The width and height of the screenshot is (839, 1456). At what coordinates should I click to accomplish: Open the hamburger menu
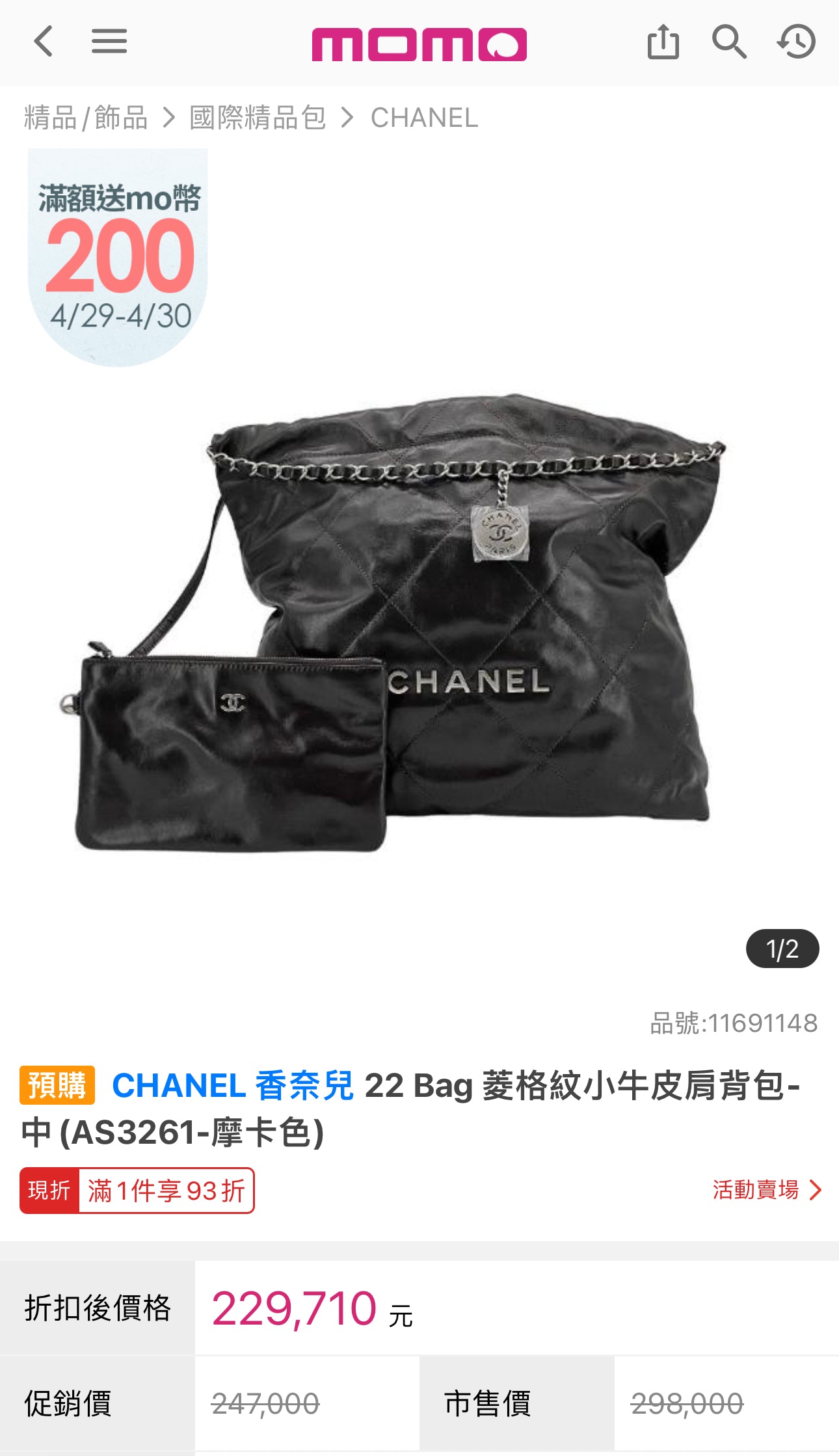(x=109, y=42)
